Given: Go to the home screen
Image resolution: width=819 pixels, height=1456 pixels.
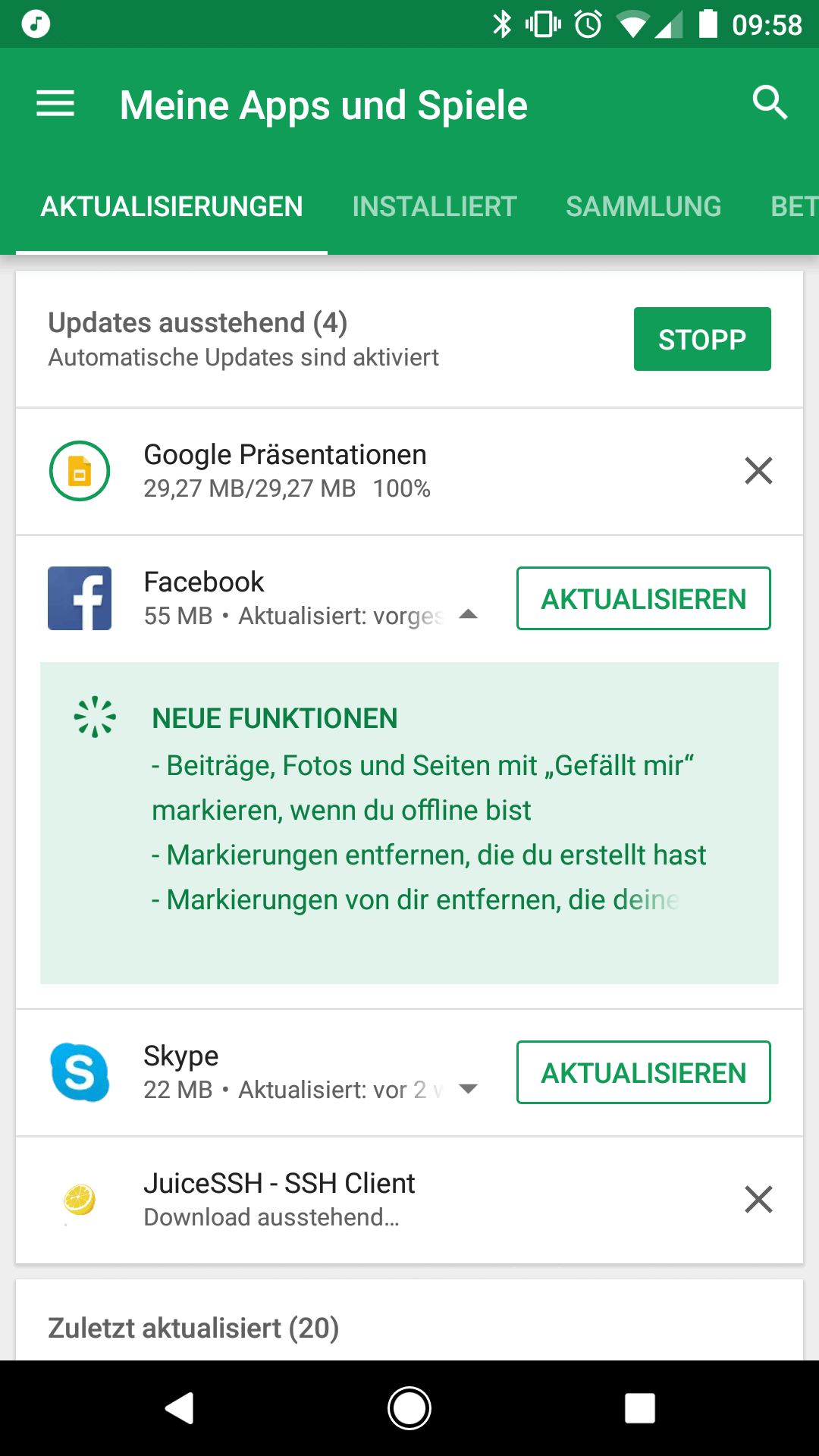Looking at the screenshot, I should (x=409, y=1408).
